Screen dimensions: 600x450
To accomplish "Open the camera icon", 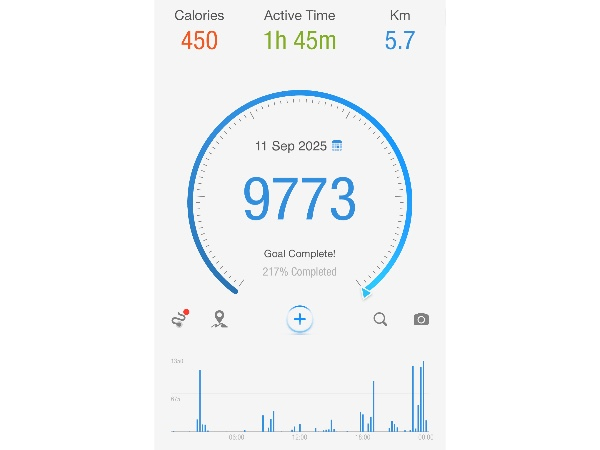I will (421, 320).
